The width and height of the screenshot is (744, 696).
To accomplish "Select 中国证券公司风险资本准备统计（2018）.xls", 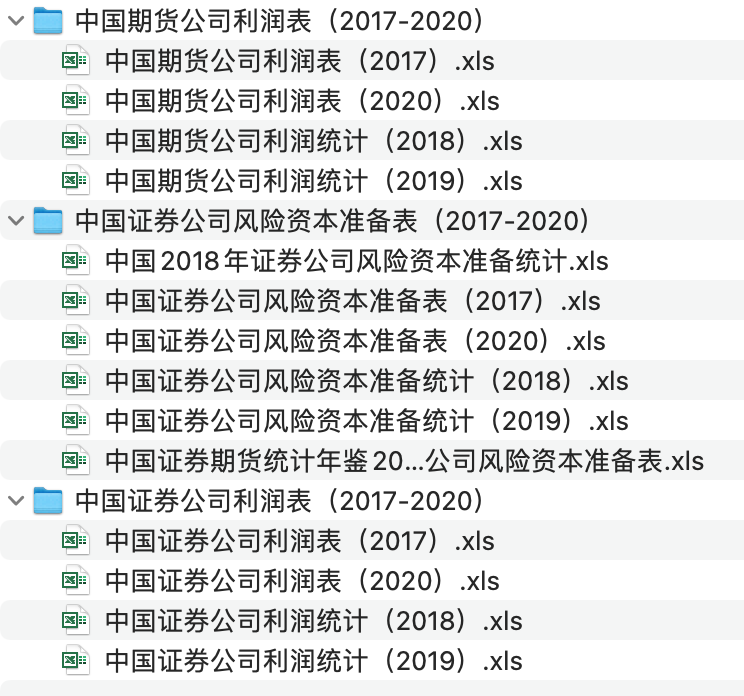I will pos(366,381).
